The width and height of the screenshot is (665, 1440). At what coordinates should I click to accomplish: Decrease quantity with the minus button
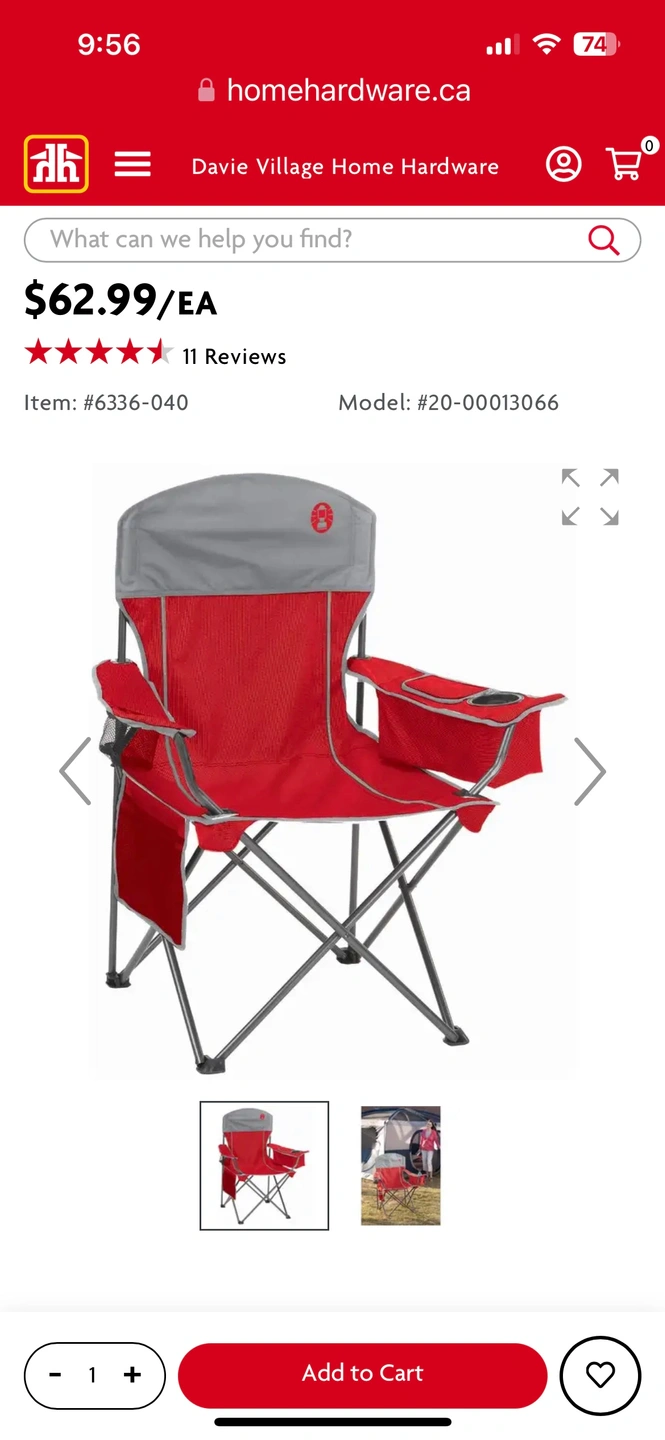tap(55, 1375)
